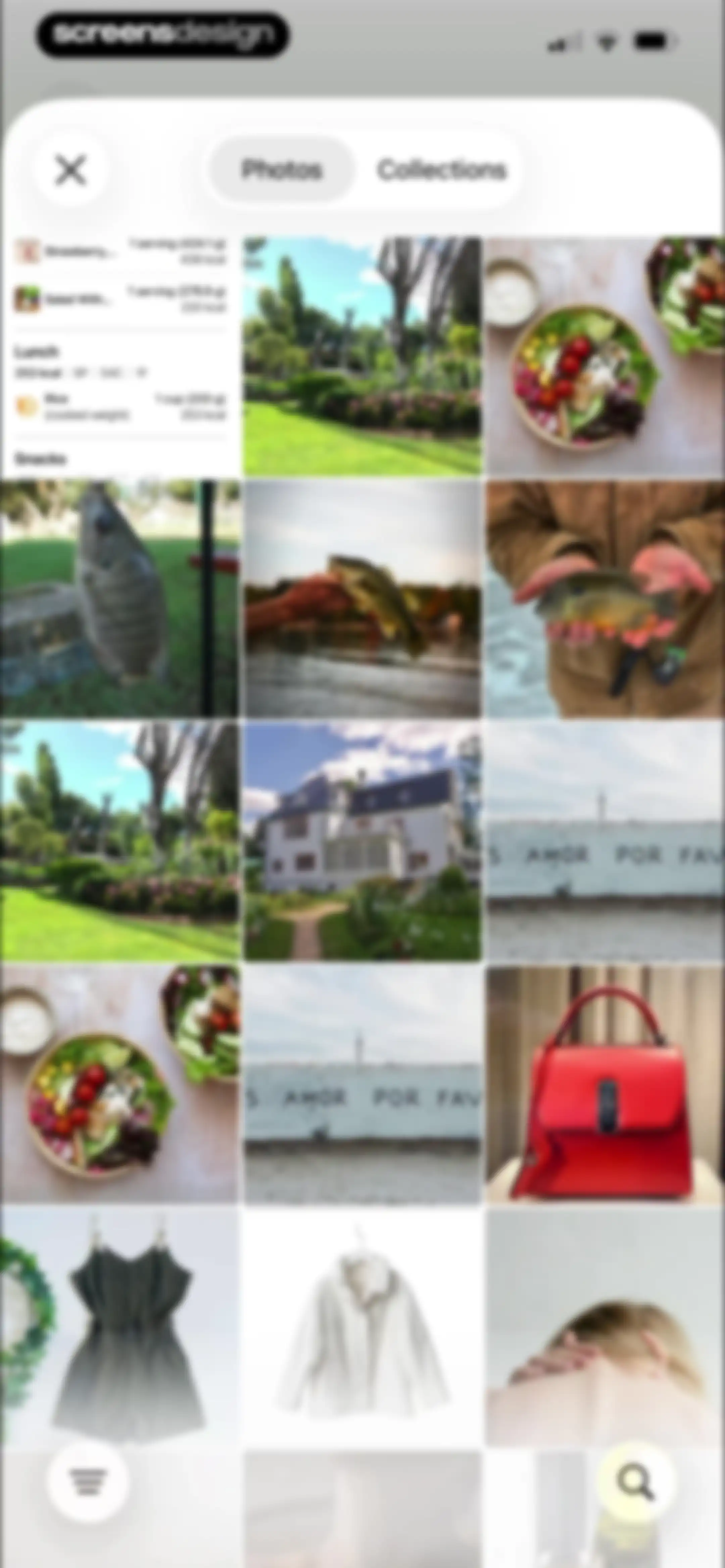Select the fish held in two hands photo
Viewport: 725px width, 1568px height.
(606, 599)
